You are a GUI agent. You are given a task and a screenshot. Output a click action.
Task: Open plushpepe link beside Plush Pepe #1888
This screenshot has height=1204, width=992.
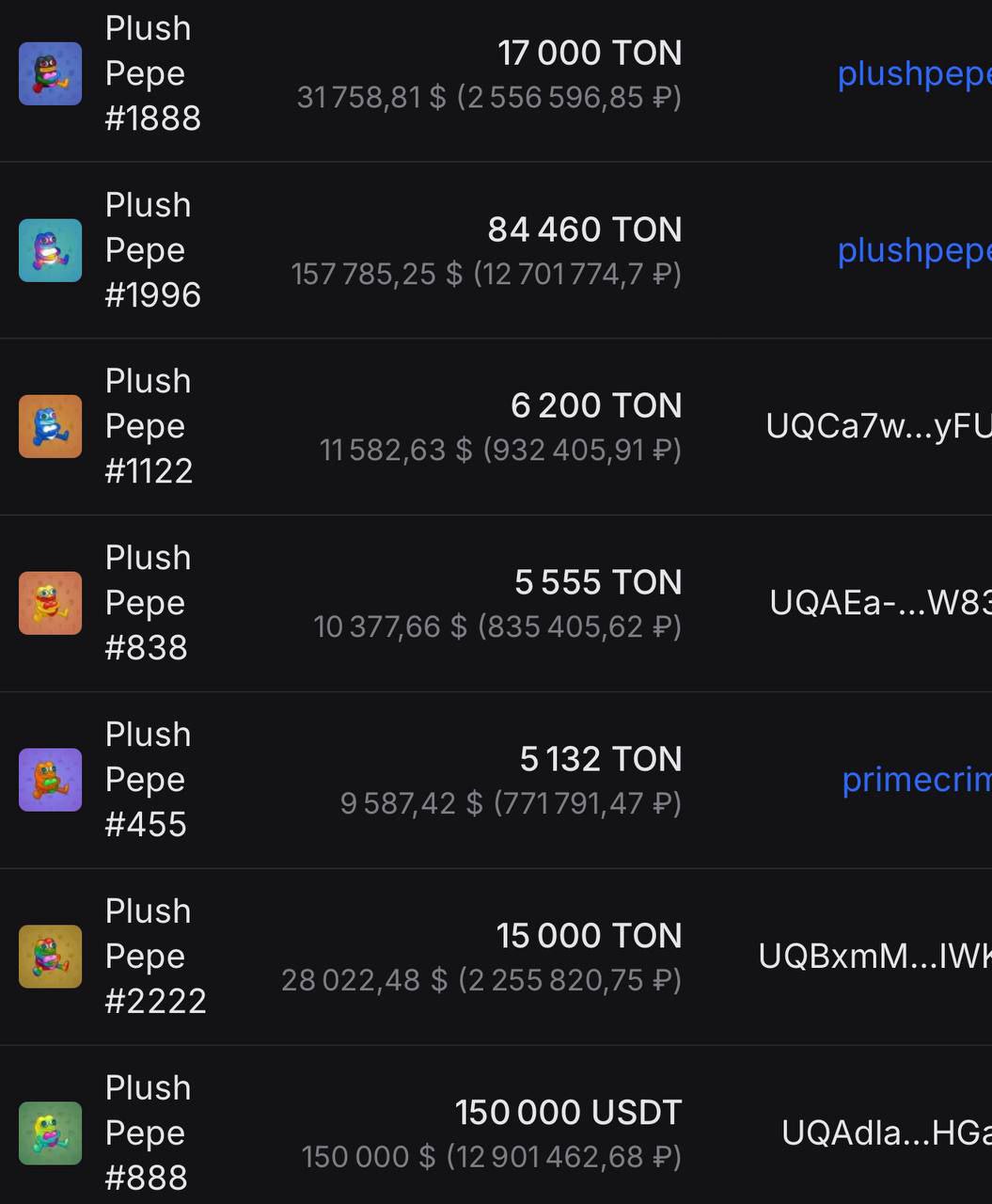click(913, 73)
